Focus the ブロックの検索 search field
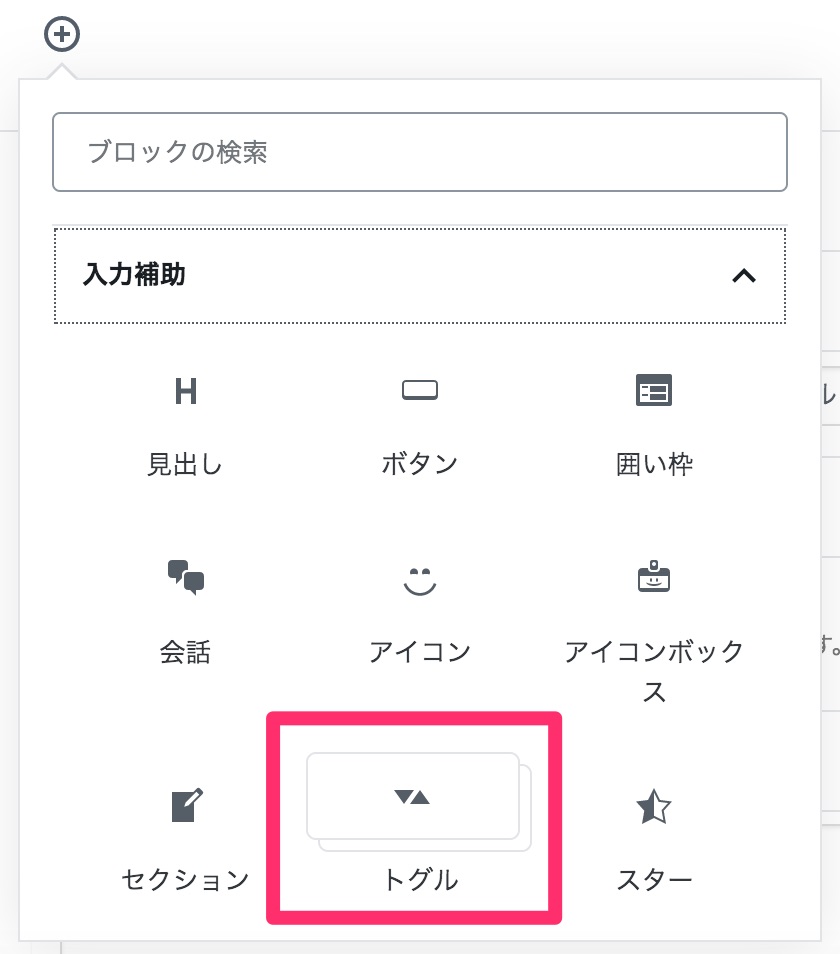 [x=419, y=152]
